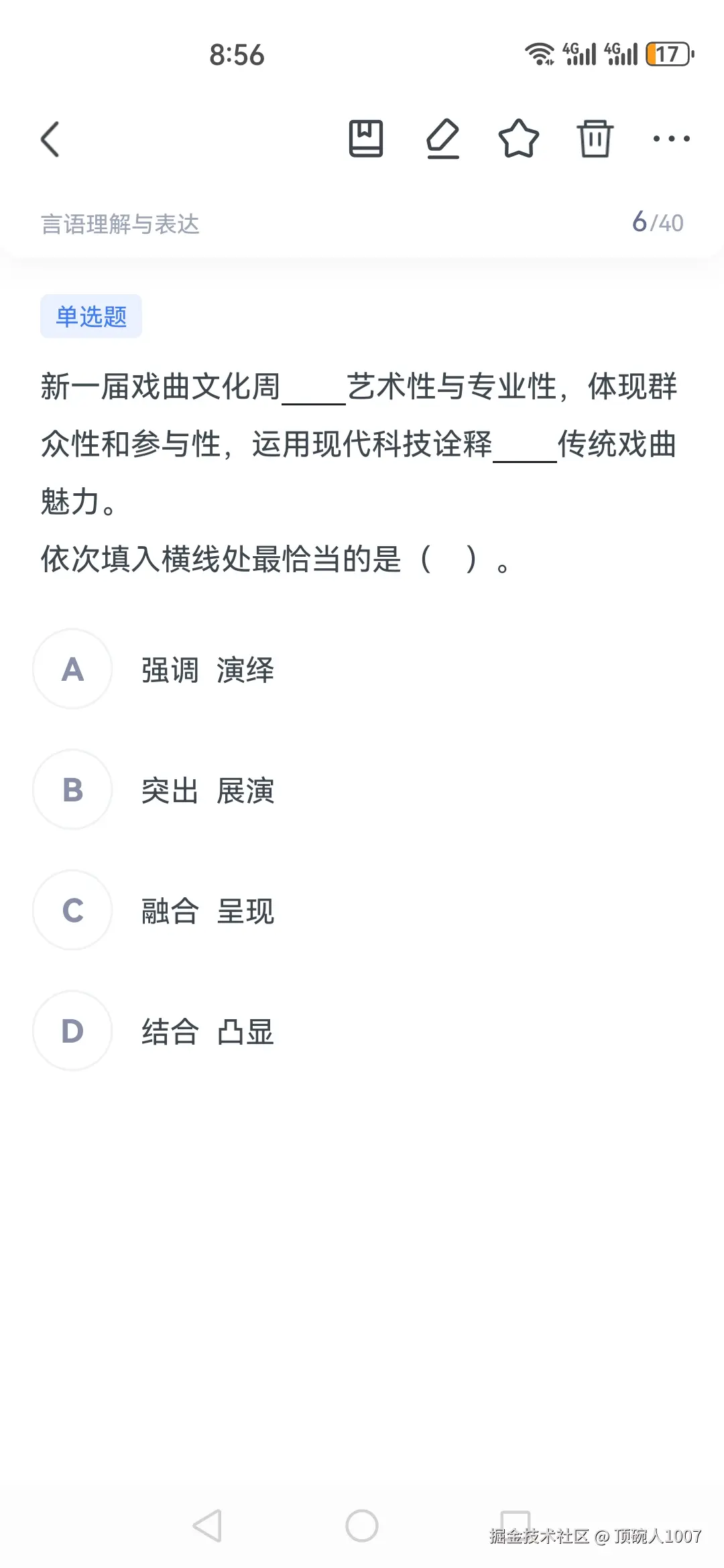Image resolution: width=724 pixels, height=1568 pixels.
Task: Open the pencil edit tool
Action: [x=444, y=139]
